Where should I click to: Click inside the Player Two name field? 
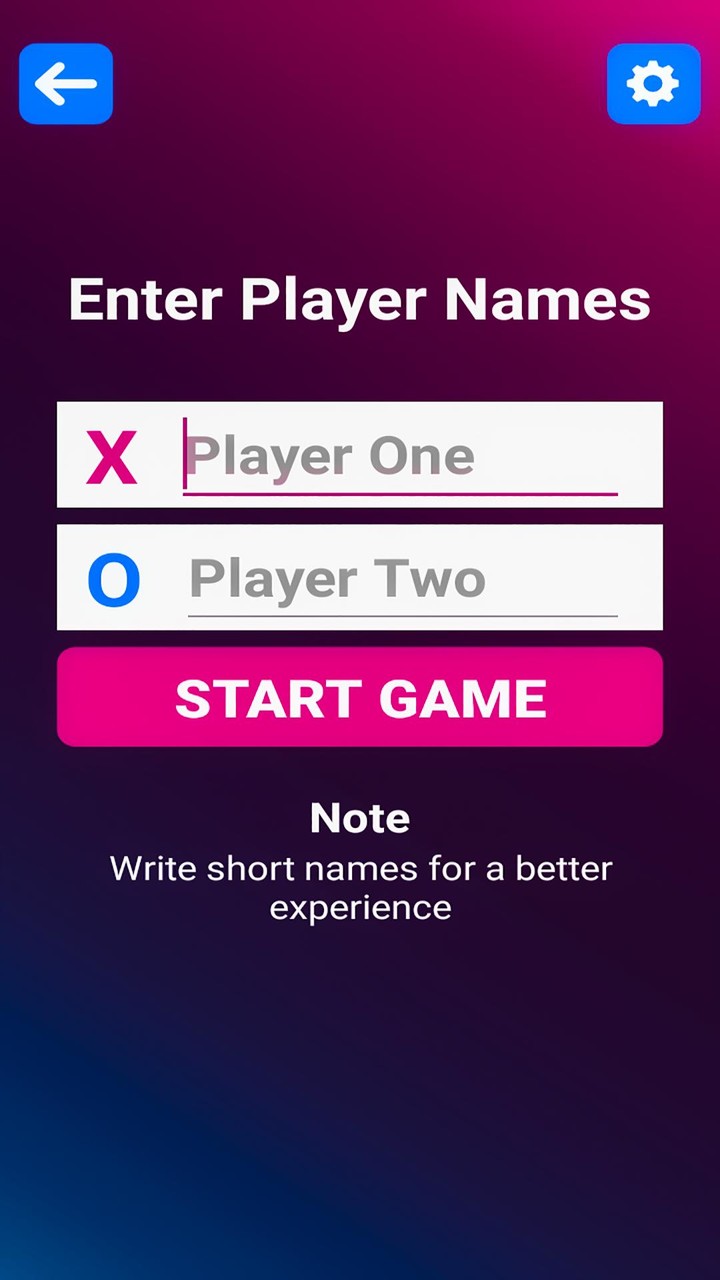click(x=400, y=578)
